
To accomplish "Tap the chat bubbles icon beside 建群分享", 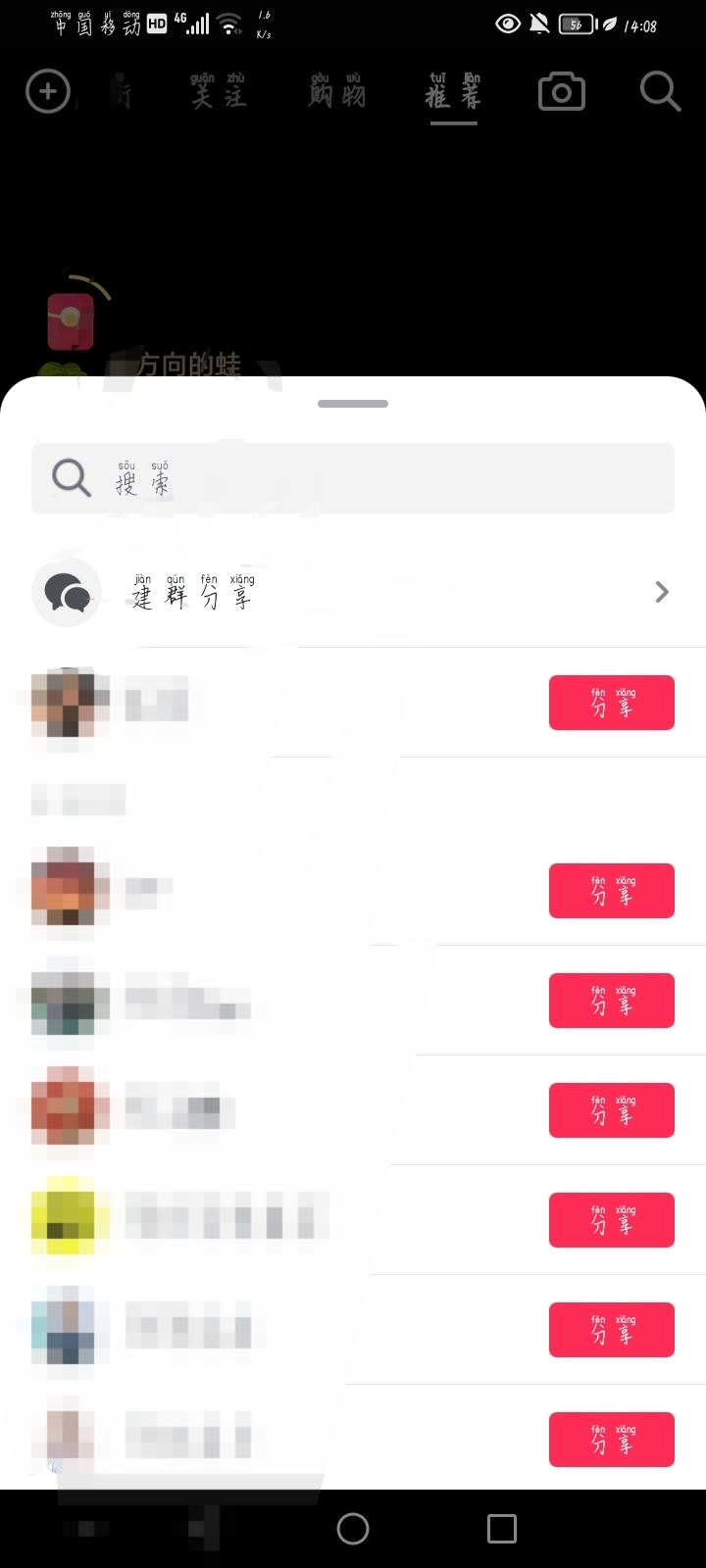I will (x=67, y=592).
